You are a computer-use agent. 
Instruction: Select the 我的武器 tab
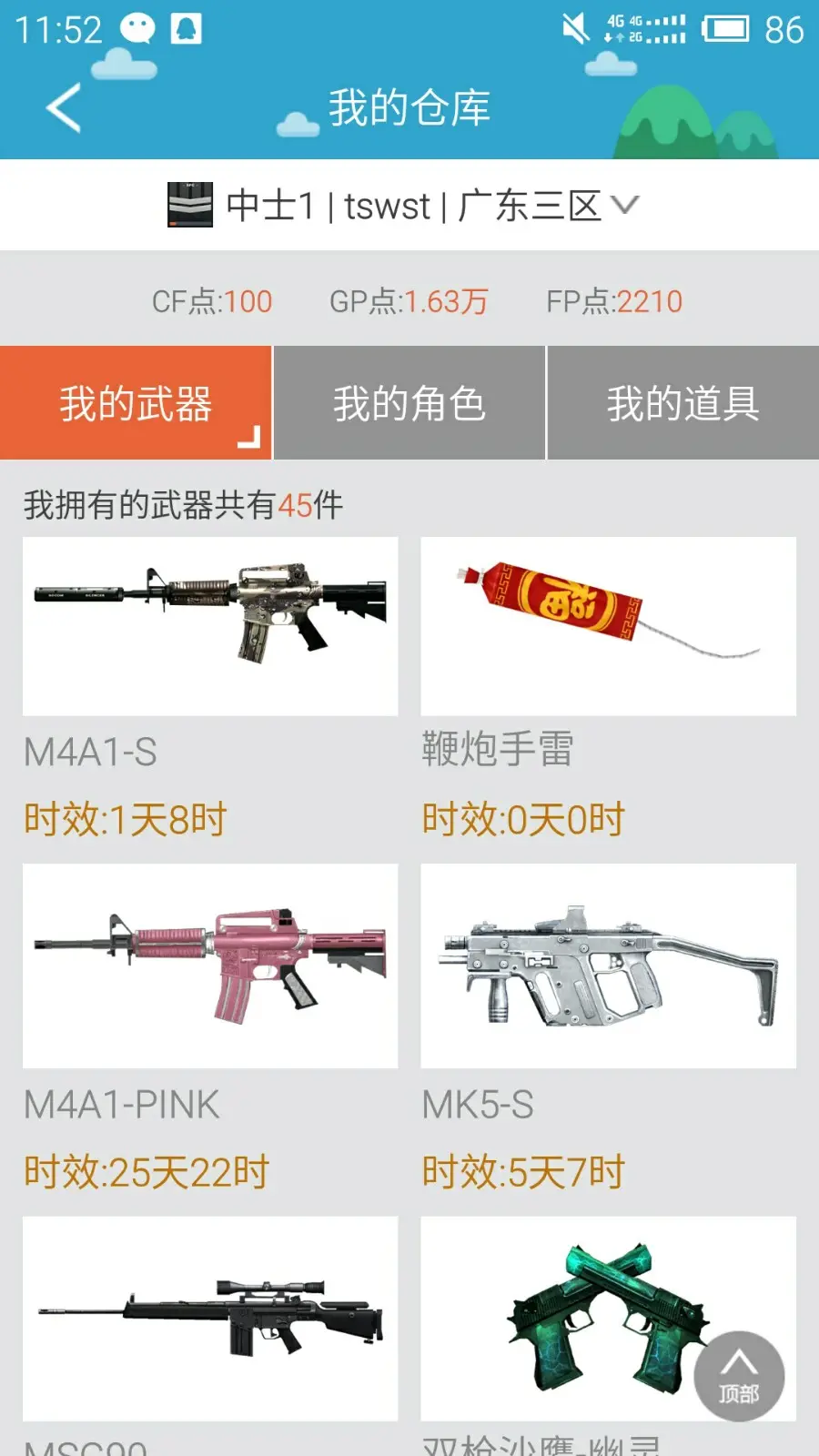click(136, 403)
